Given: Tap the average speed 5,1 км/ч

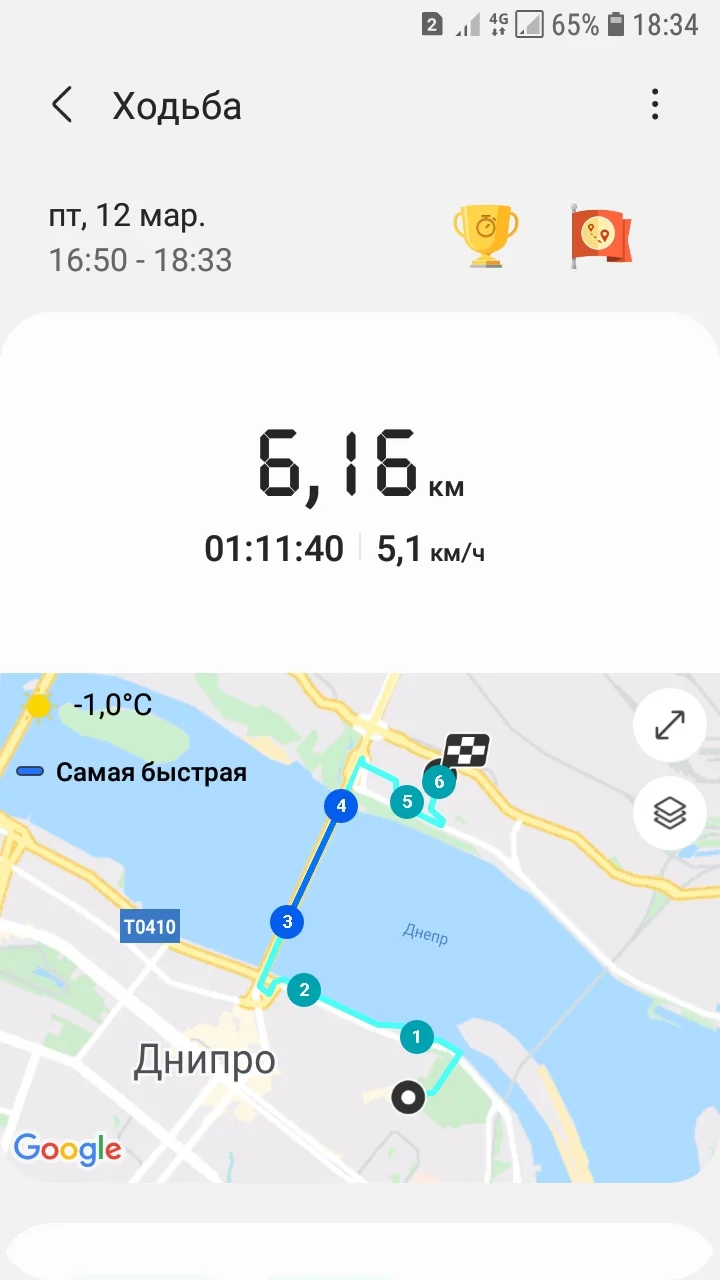Looking at the screenshot, I should click(x=430, y=549).
